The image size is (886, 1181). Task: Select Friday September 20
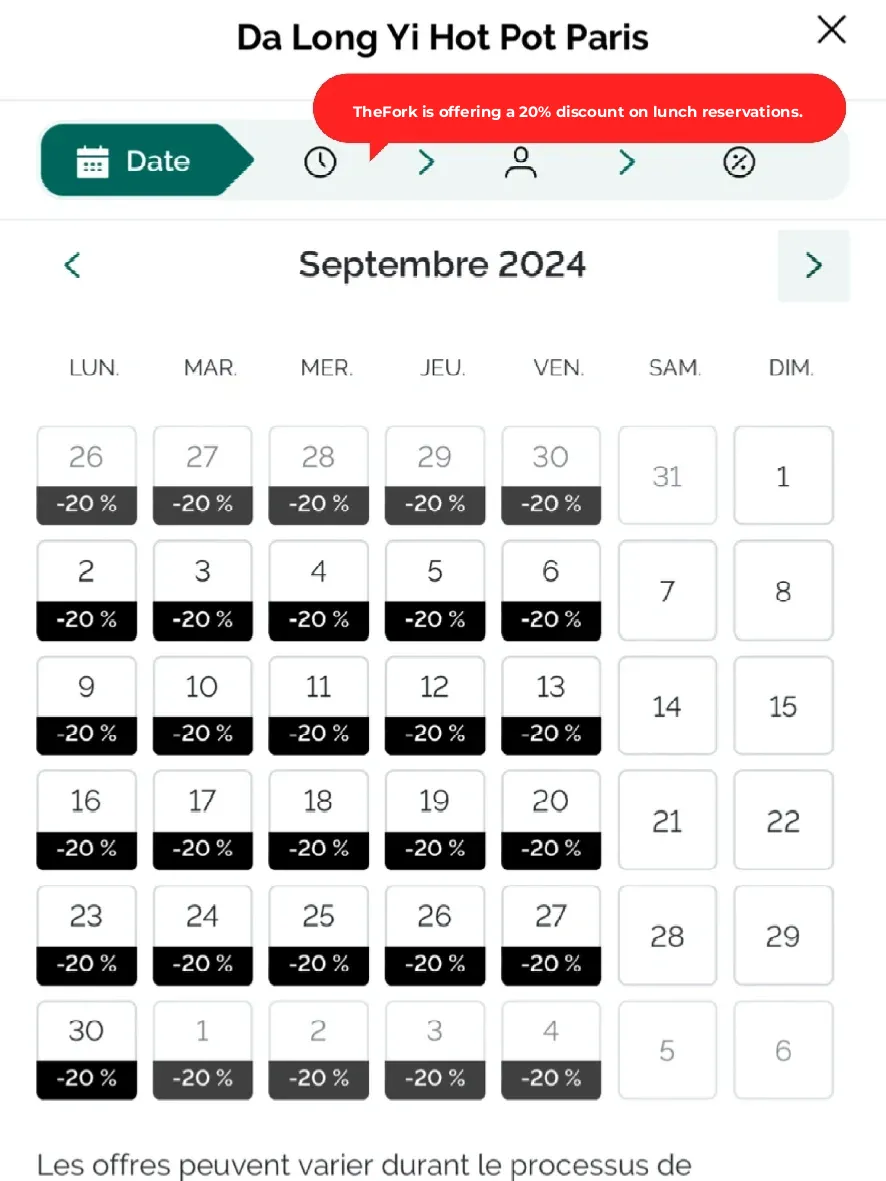(x=550, y=820)
